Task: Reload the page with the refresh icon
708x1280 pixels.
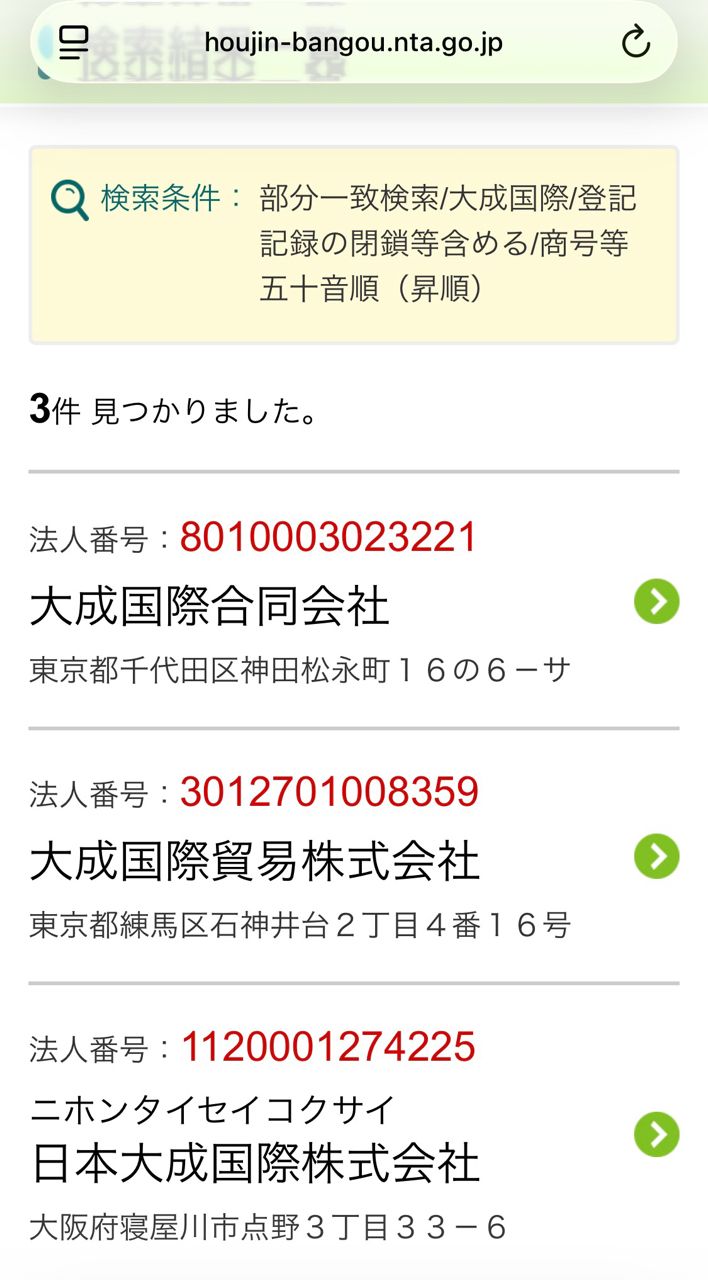Action: (x=636, y=42)
